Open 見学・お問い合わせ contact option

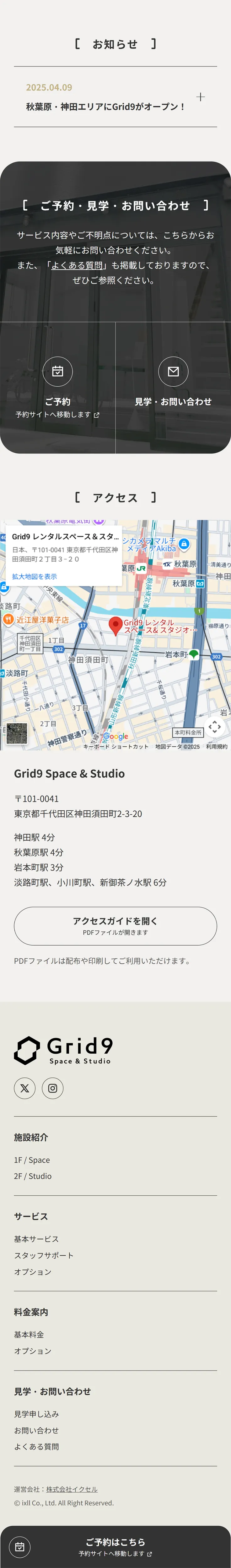173,387
